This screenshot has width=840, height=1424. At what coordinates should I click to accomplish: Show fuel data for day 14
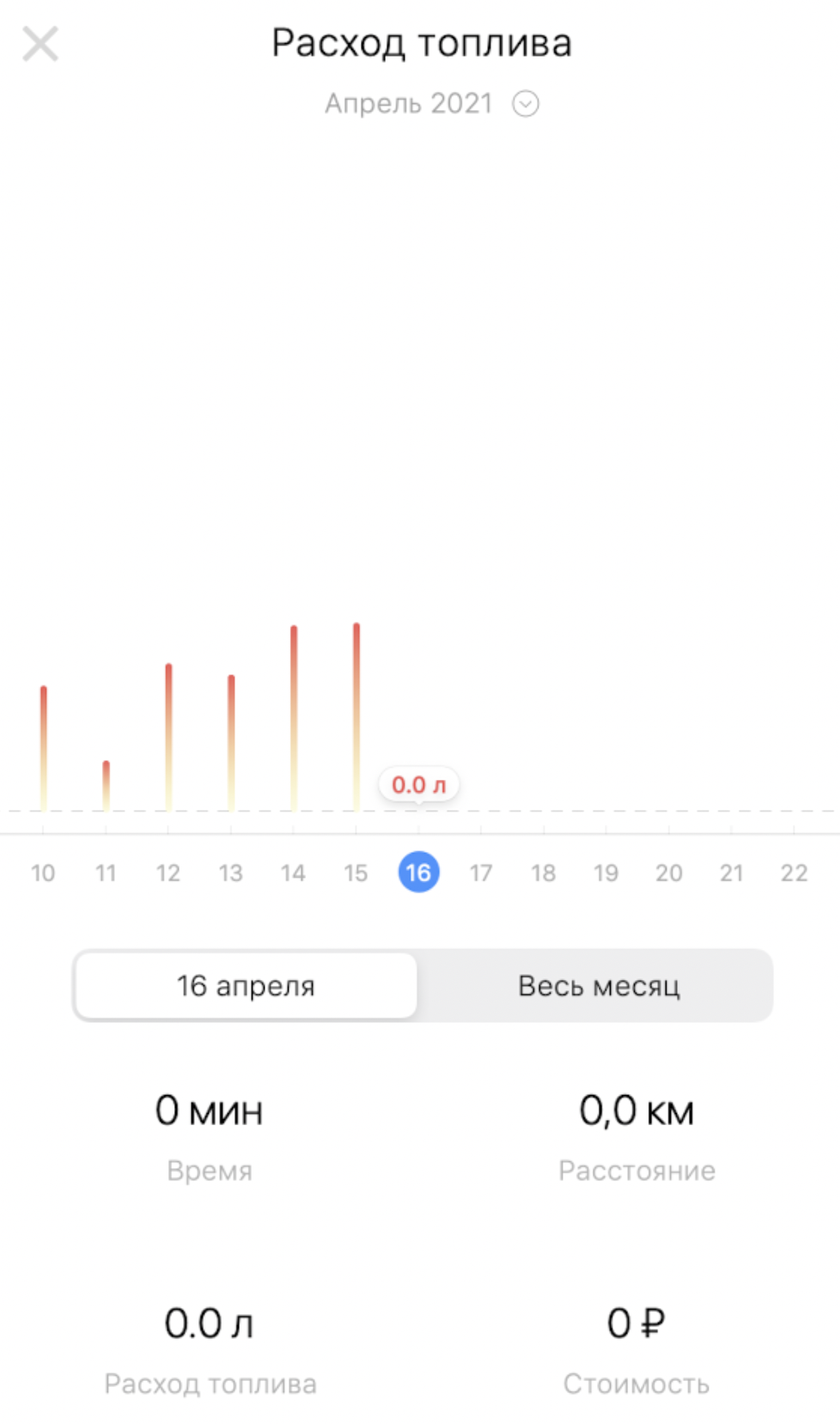[x=293, y=873]
